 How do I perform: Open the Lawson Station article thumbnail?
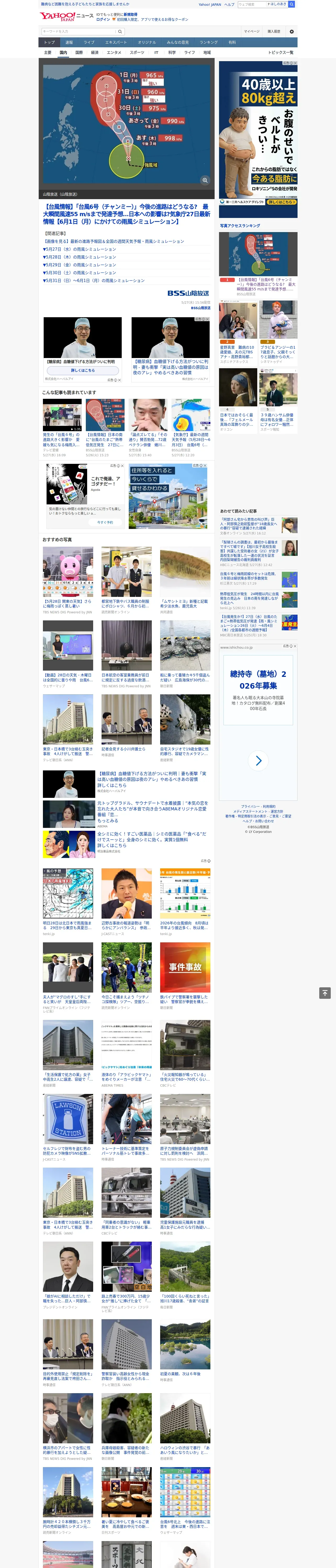[x=68, y=1119]
